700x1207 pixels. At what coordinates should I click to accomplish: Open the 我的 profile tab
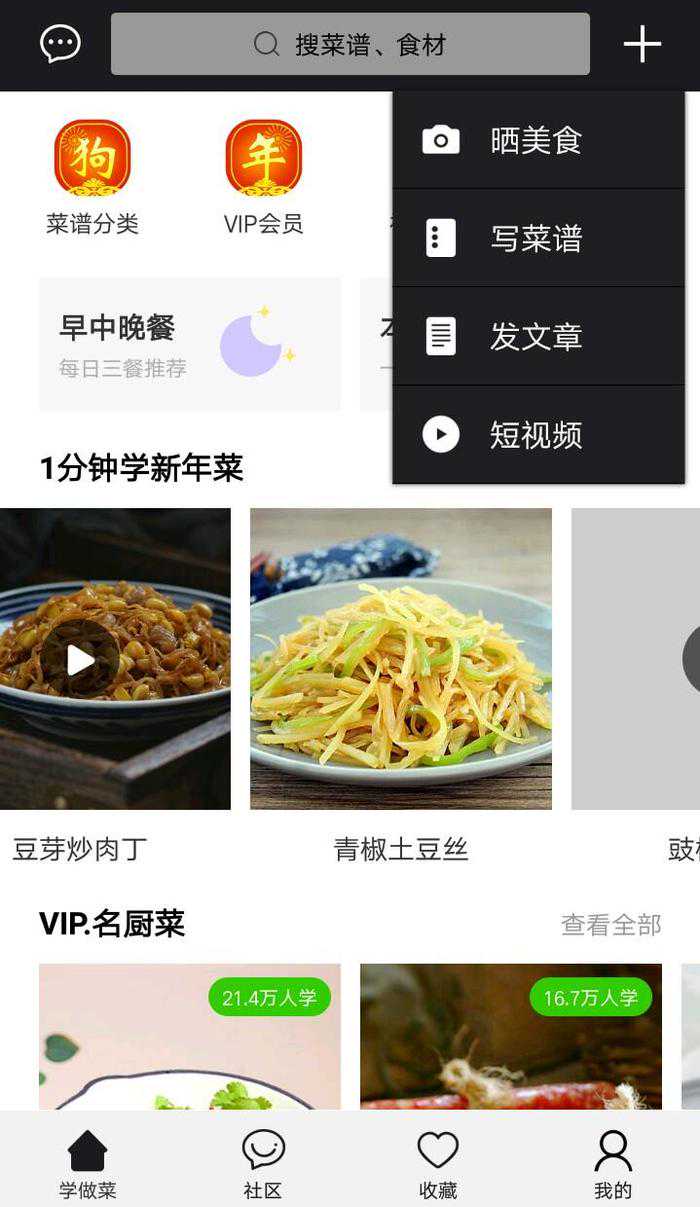pos(613,1163)
